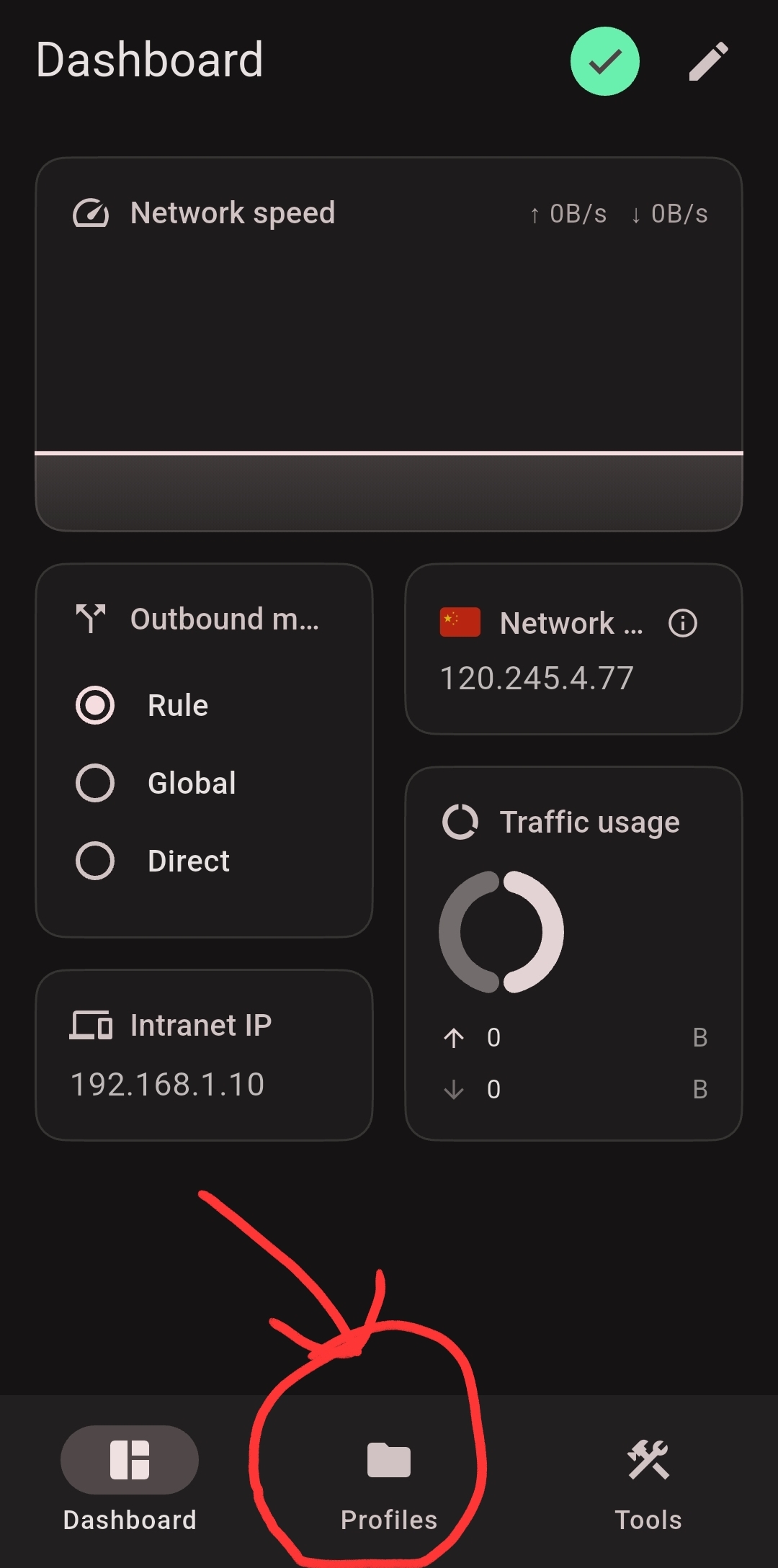Image resolution: width=778 pixels, height=1568 pixels.
Task: Select the Direct outbound mode
Action: tap(96, 861)
